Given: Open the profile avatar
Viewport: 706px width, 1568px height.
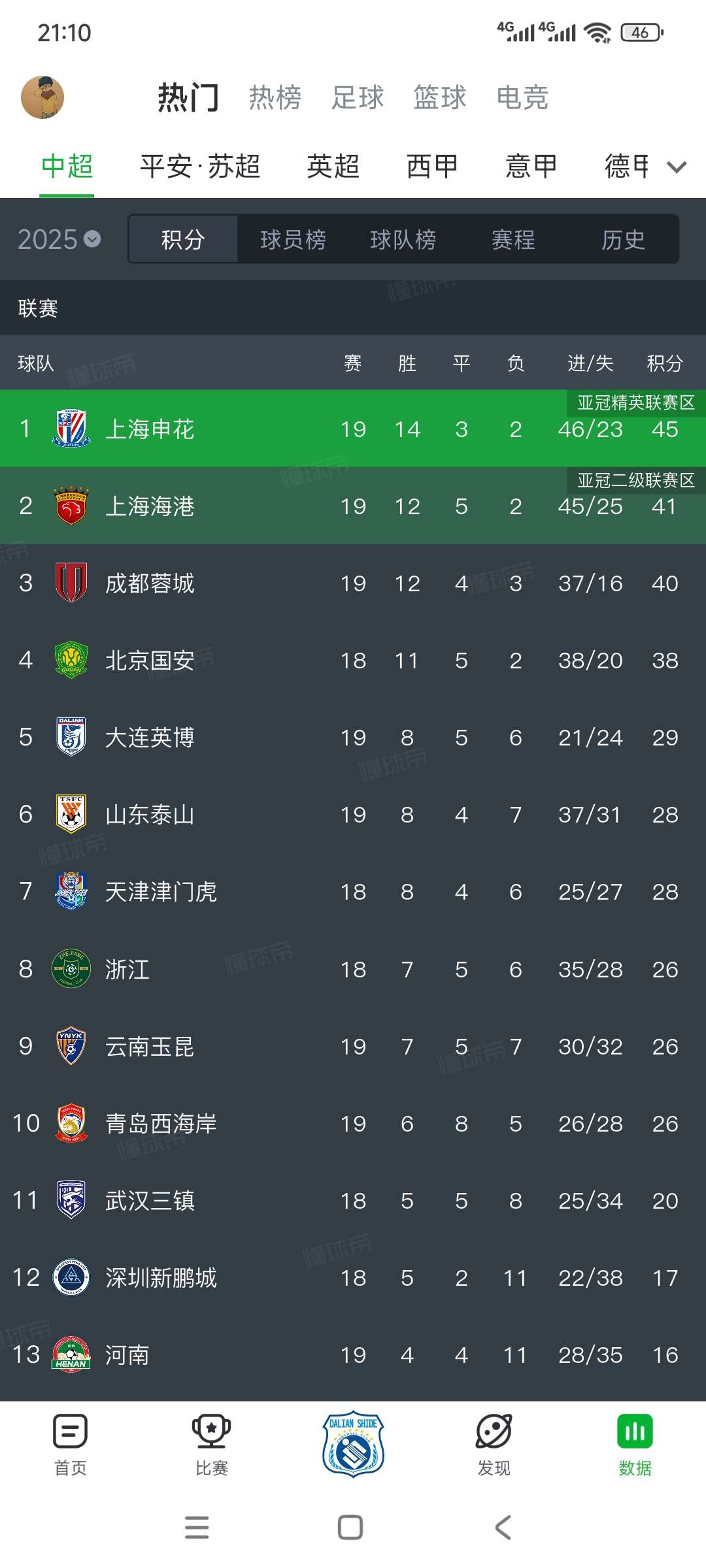Looking at the screenshot, I should tap(42, 97).
